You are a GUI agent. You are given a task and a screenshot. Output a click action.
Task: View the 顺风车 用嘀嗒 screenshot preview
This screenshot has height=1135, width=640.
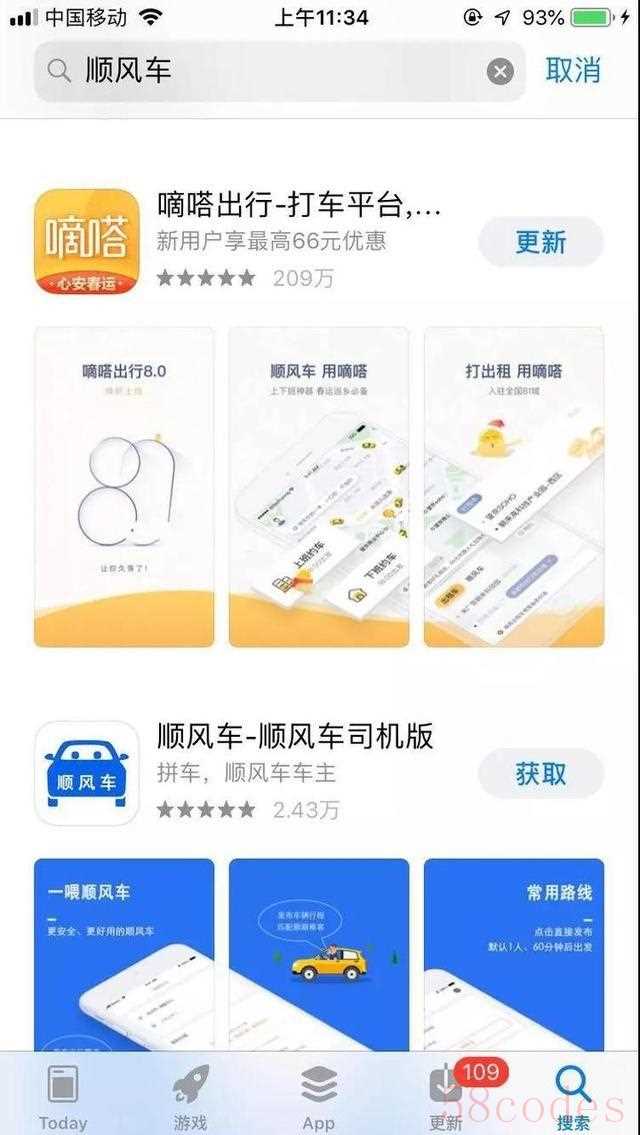(318, 487)
